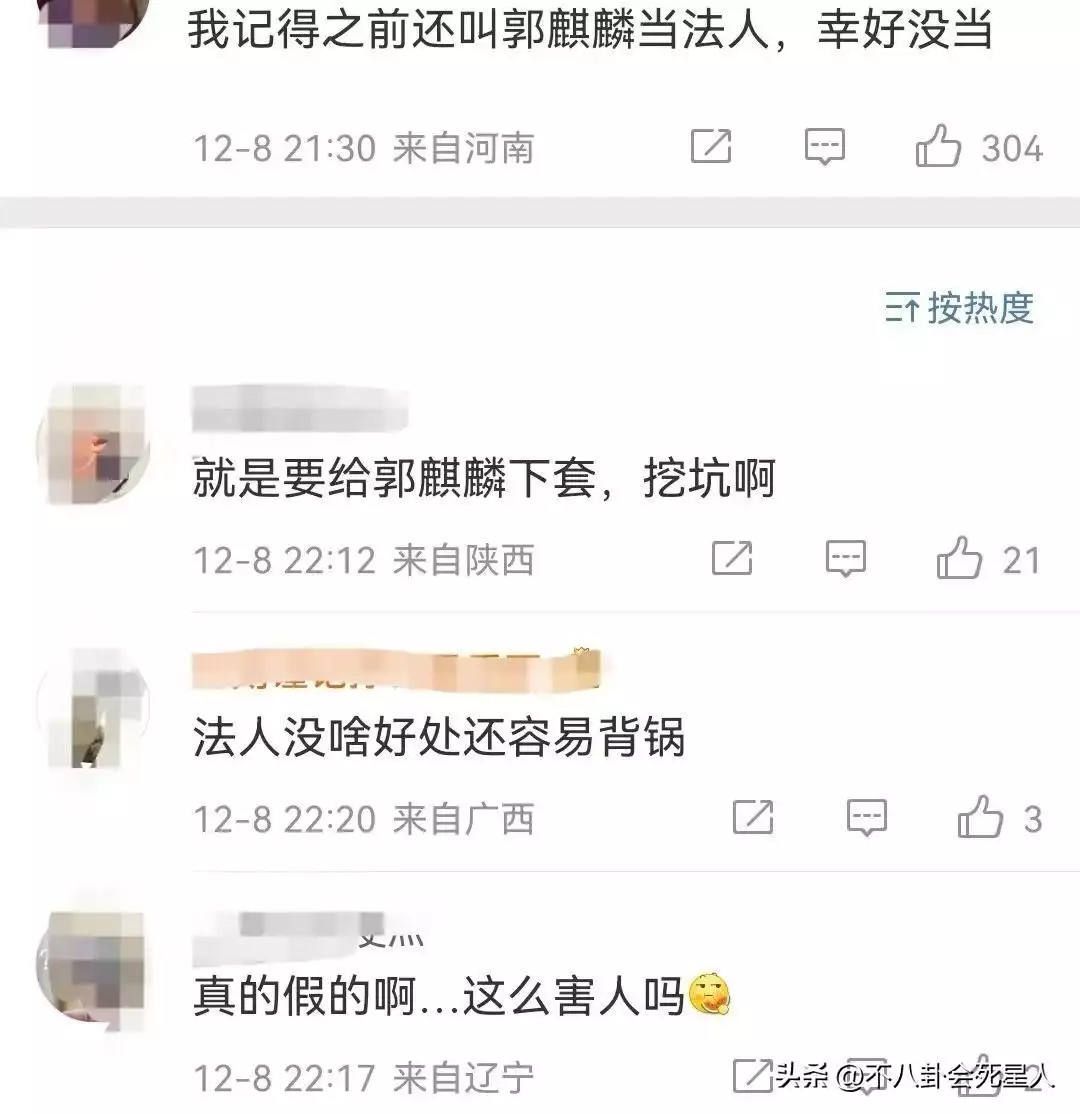Change sorting via 按热度
The width and height of the screenshot is (1080, 1114).
click(960, 308)
